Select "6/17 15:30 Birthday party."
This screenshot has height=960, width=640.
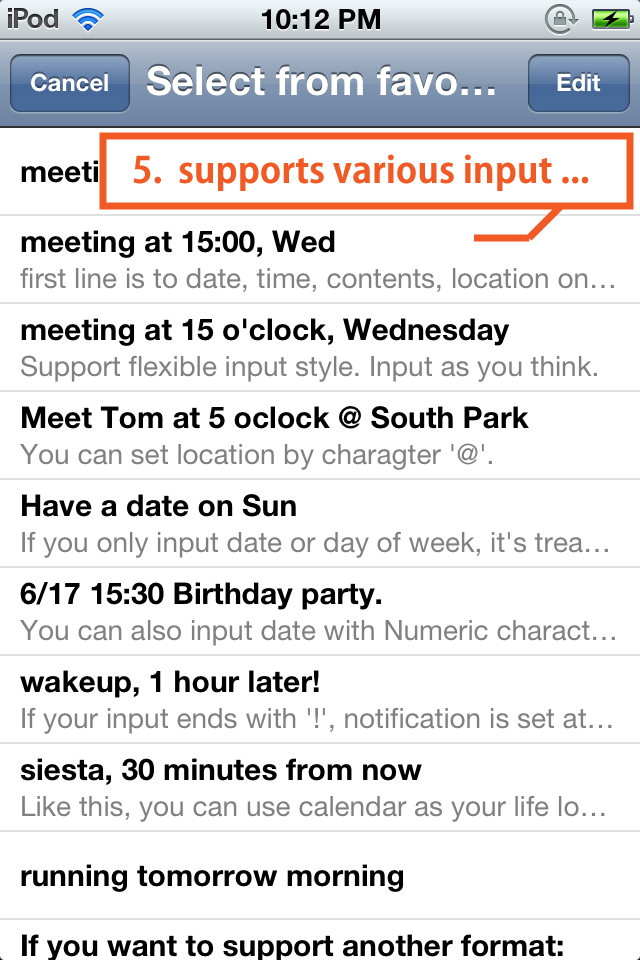tap(320, 612)
